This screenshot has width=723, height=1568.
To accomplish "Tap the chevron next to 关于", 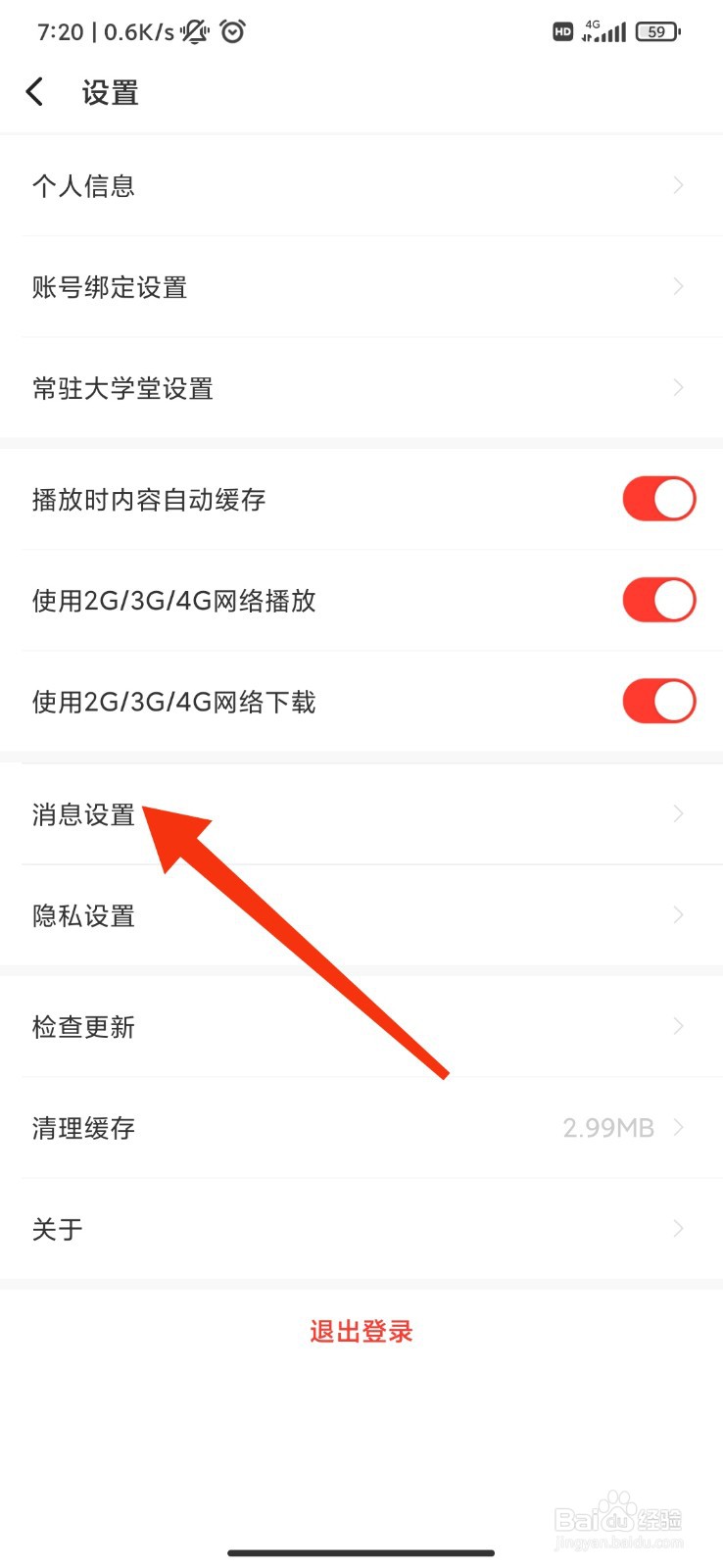I will [678, 1228].
